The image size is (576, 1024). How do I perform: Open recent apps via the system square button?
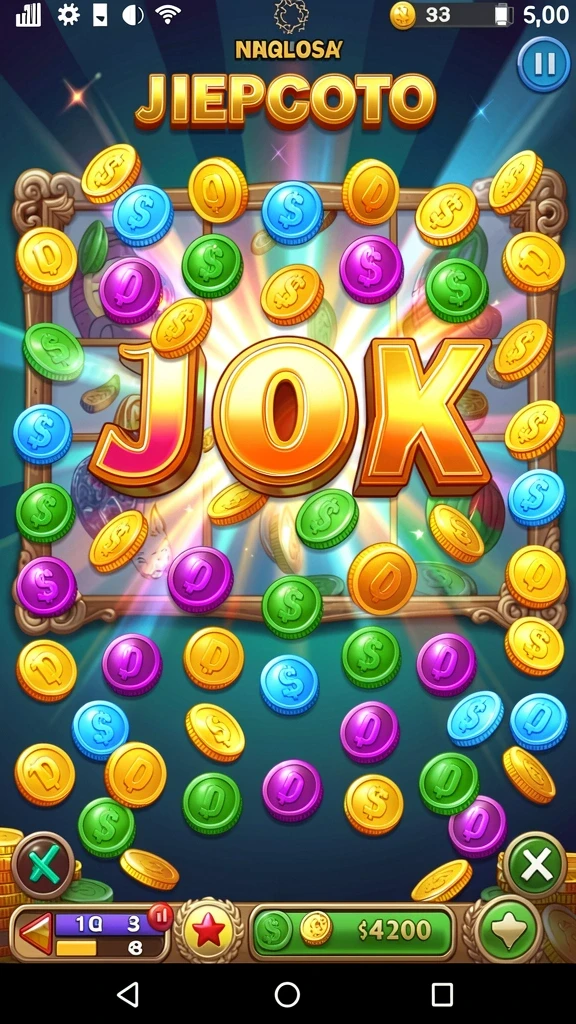(x=442, y=995)
